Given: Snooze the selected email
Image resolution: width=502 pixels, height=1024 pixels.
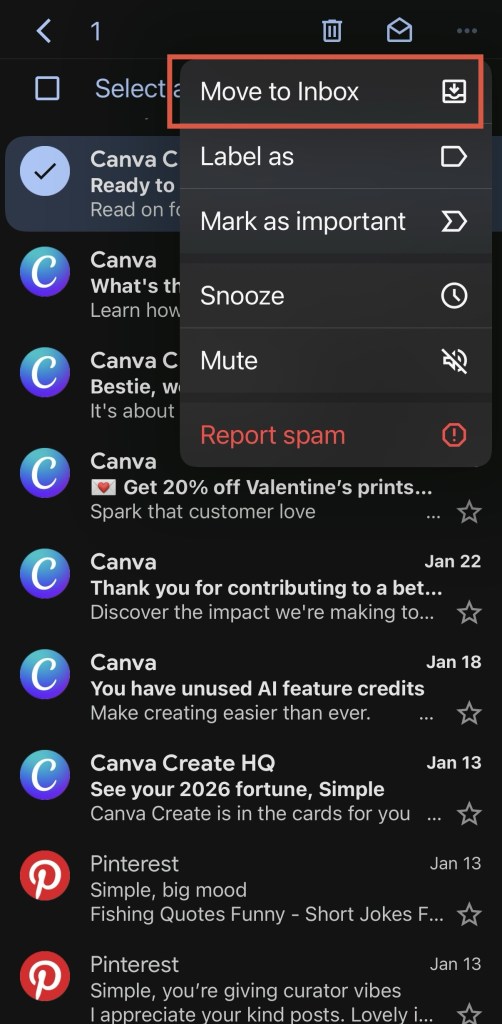Looking at the screenshot, I should coord(336,296).
